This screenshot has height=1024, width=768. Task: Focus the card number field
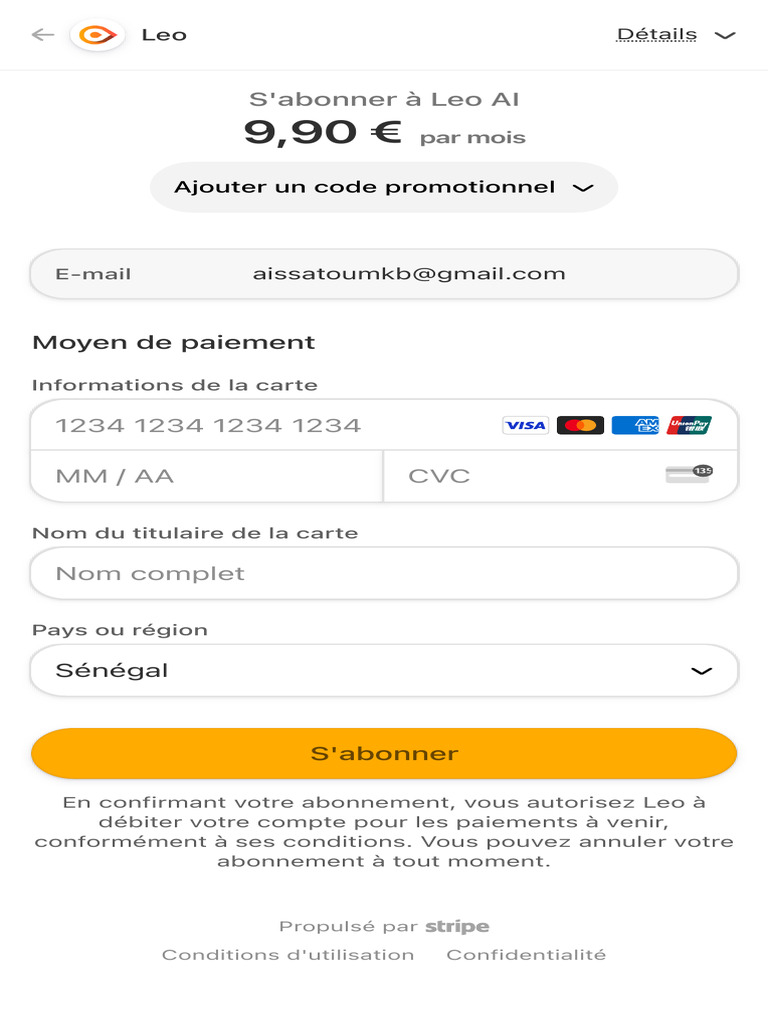click(384, 425)
